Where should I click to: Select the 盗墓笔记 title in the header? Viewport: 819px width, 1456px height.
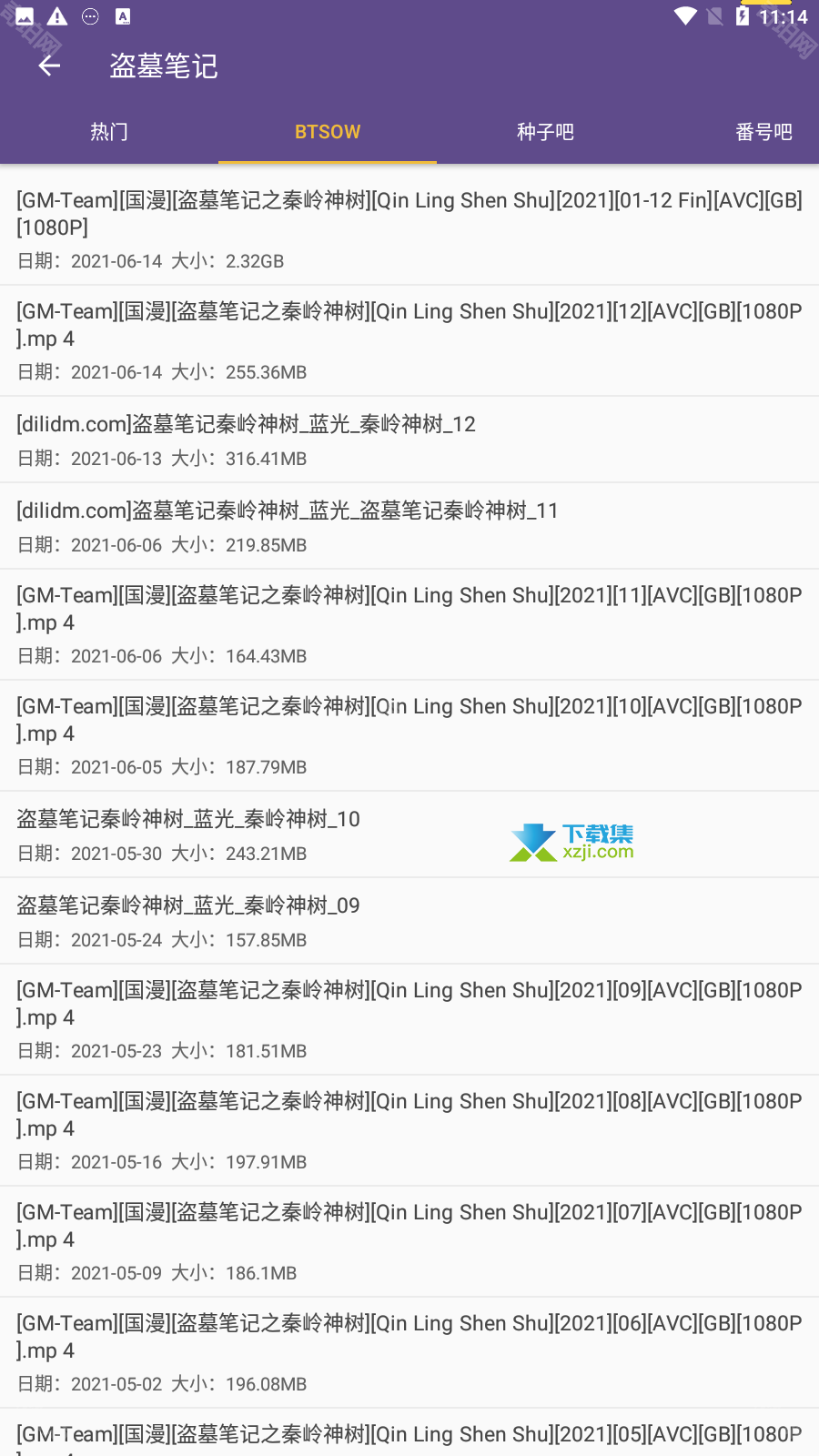[x=162, y=66]
